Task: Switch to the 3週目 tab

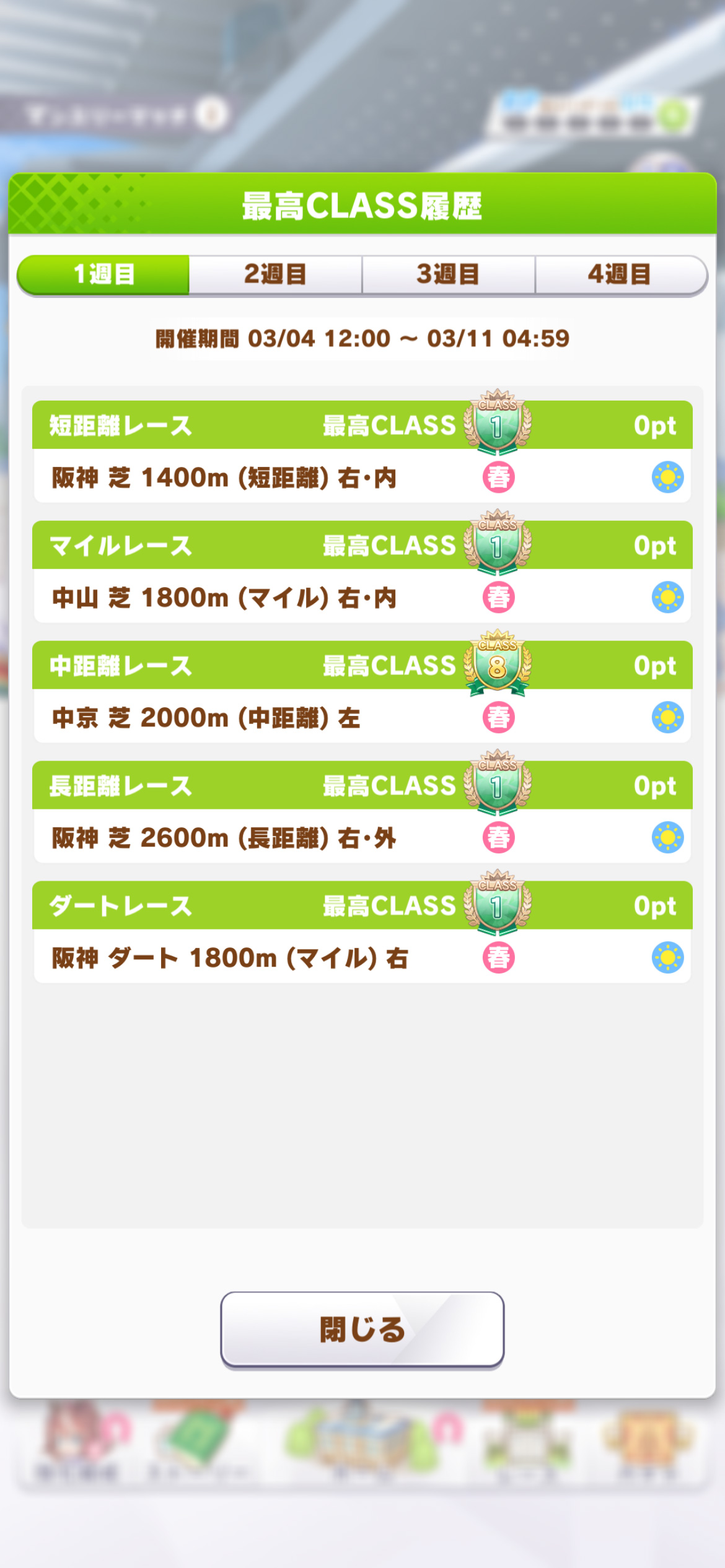Action: point(448,274)
